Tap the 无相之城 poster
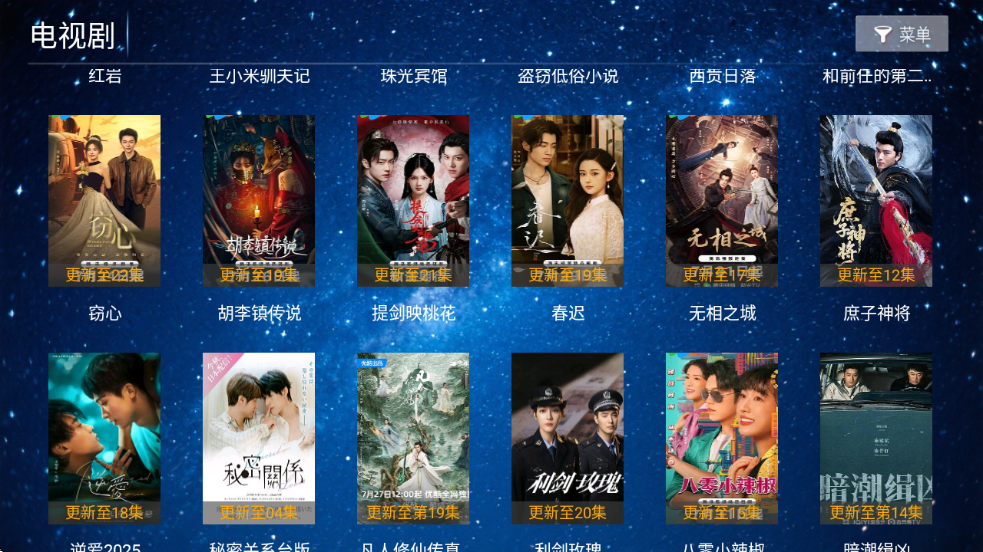Screen dimensions: 983x552 (x=722, y=200)
